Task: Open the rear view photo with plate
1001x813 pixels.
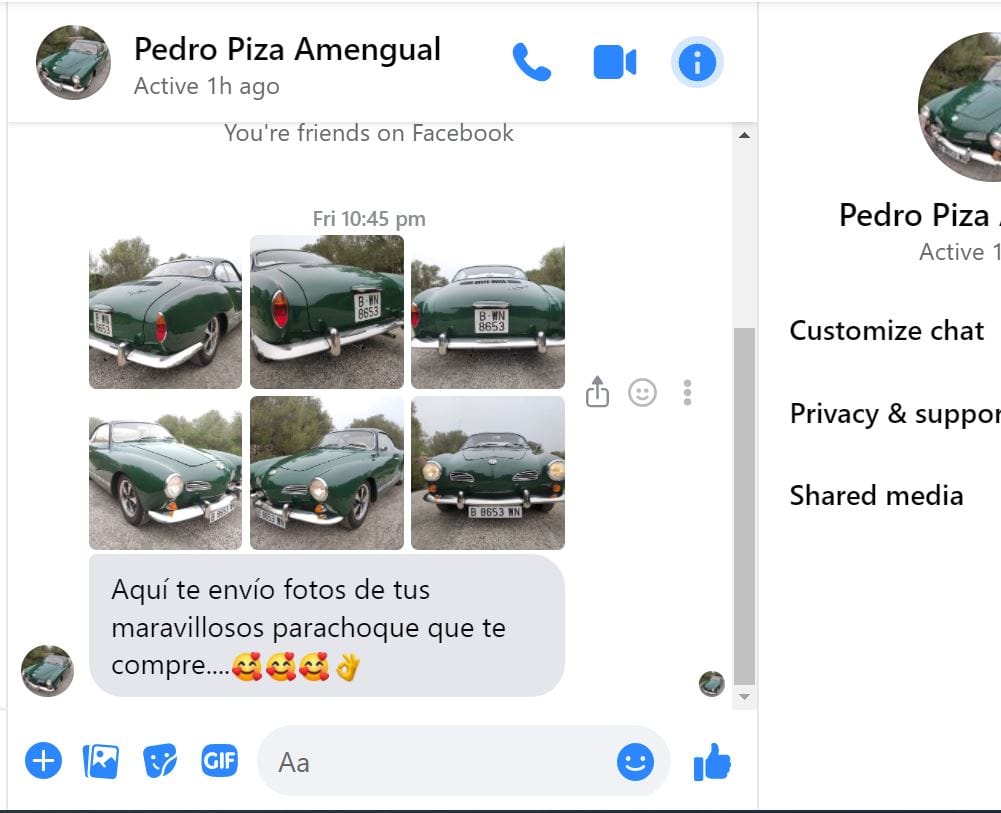Action: [x=488, y=312]
